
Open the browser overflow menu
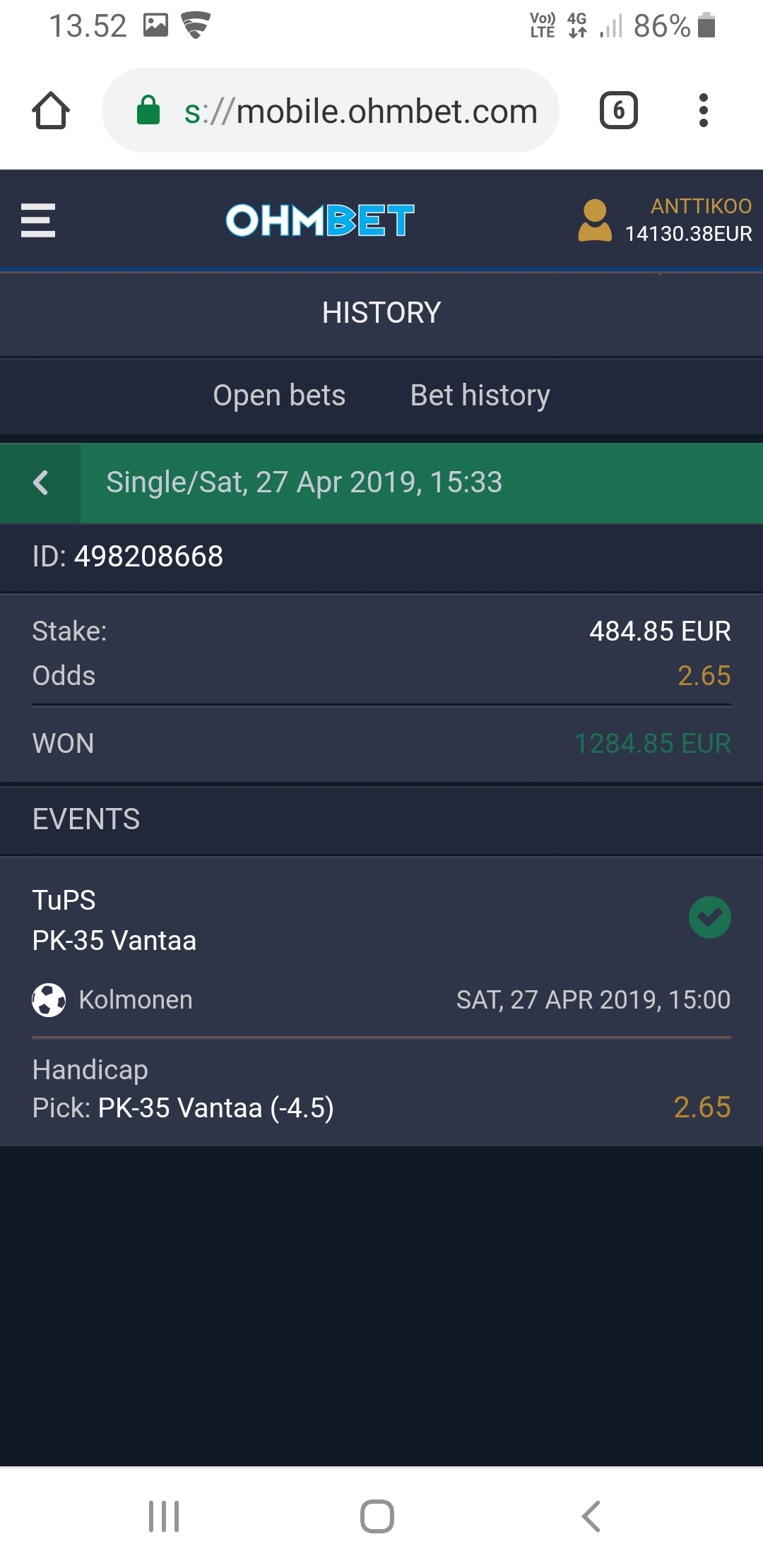[703, 111]
